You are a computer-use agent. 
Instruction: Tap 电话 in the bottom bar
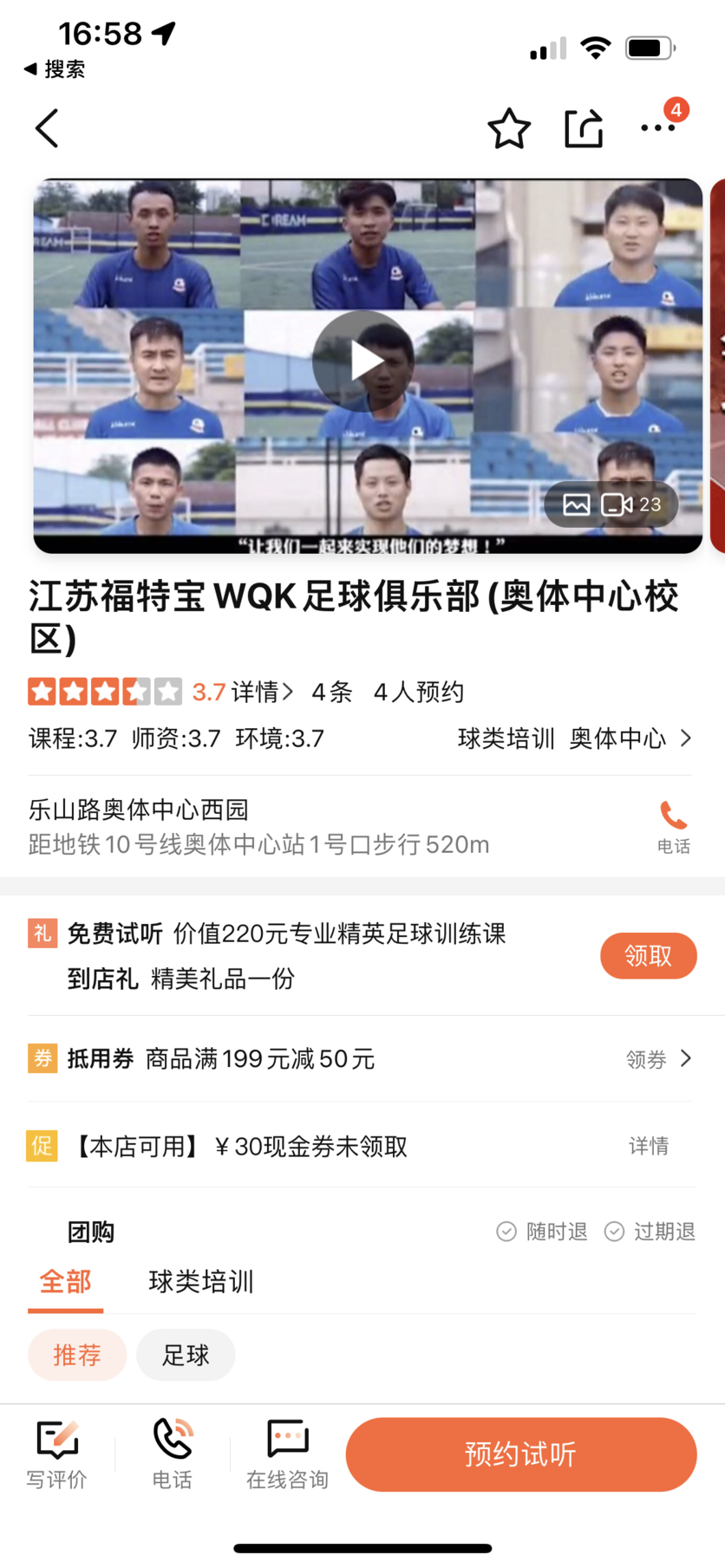click(172, 1454)
